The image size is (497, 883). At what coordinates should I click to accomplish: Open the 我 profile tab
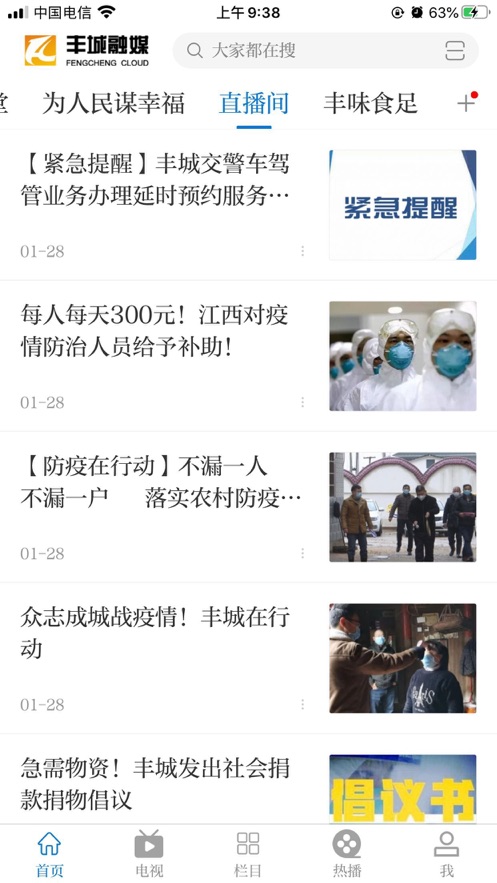(447, 854)
